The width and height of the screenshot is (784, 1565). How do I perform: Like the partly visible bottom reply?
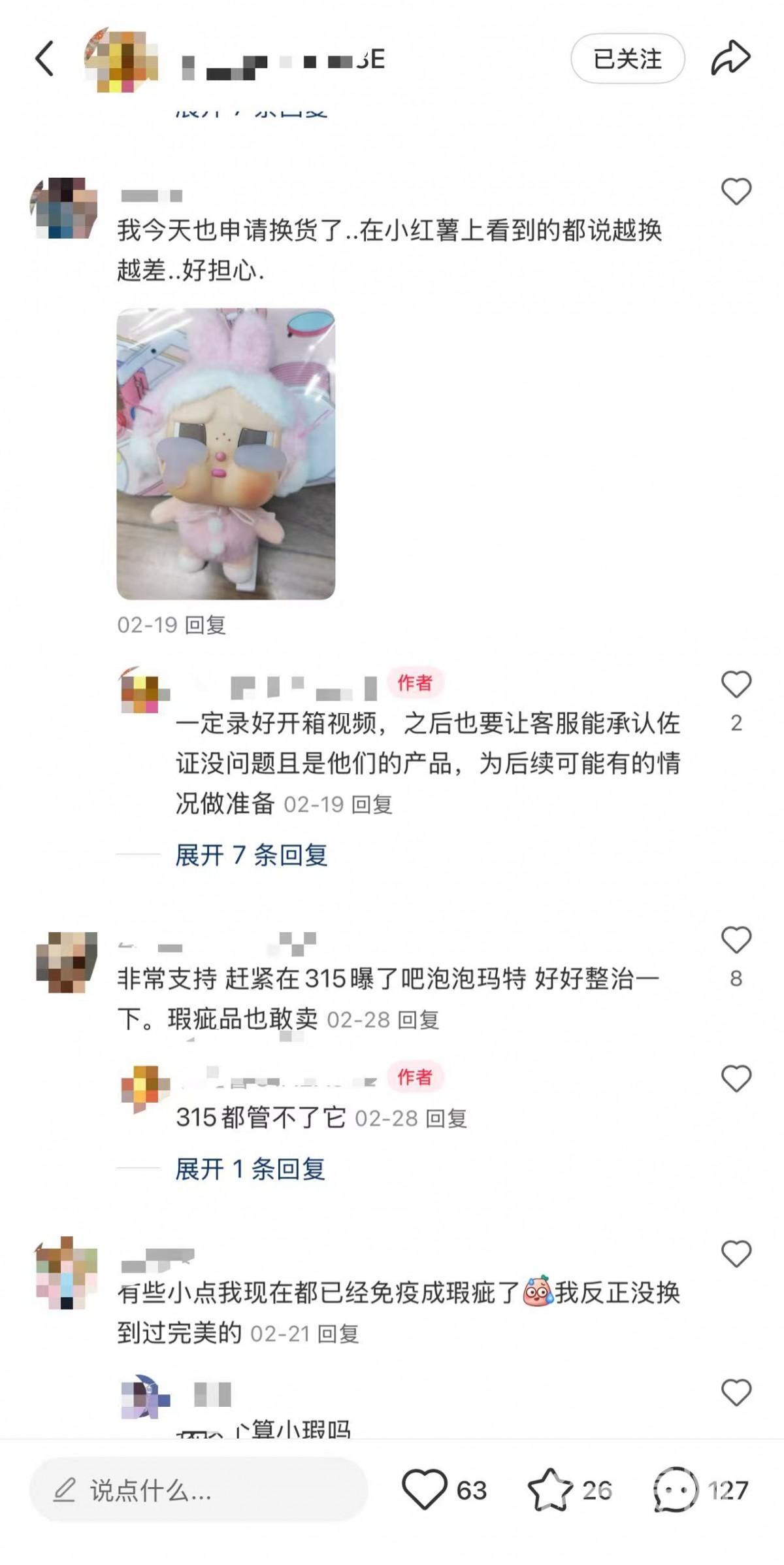point(736,1394)
